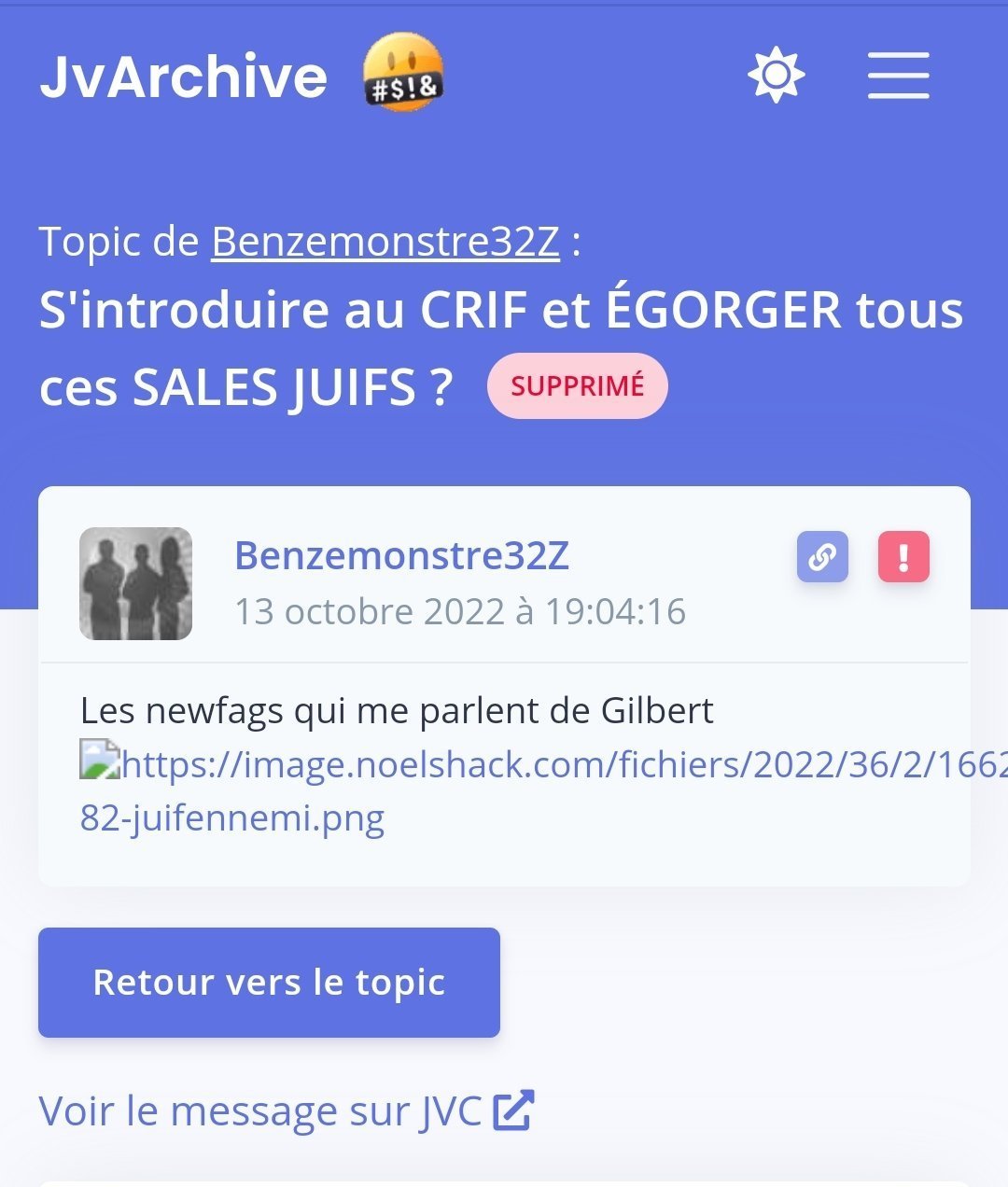This screenshot has width=1008, height=1187.
Task: Tap the JvArchive site title
Action: click(184, 77)
